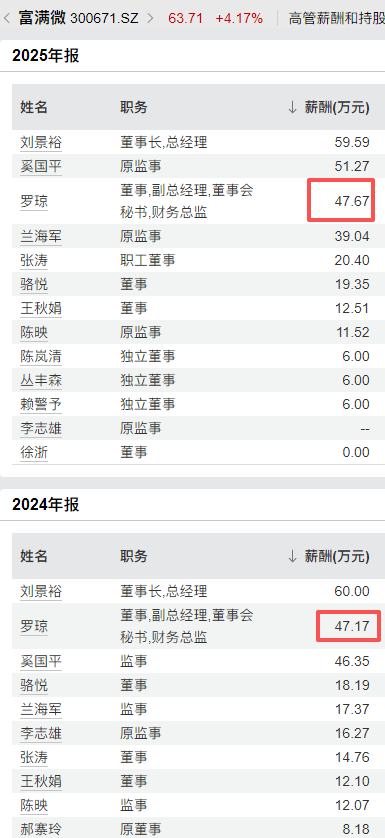The image size is (385, 838).
Task: Sort the 2025年报 table by 薪酬(万元)
Action: [328, 107]
